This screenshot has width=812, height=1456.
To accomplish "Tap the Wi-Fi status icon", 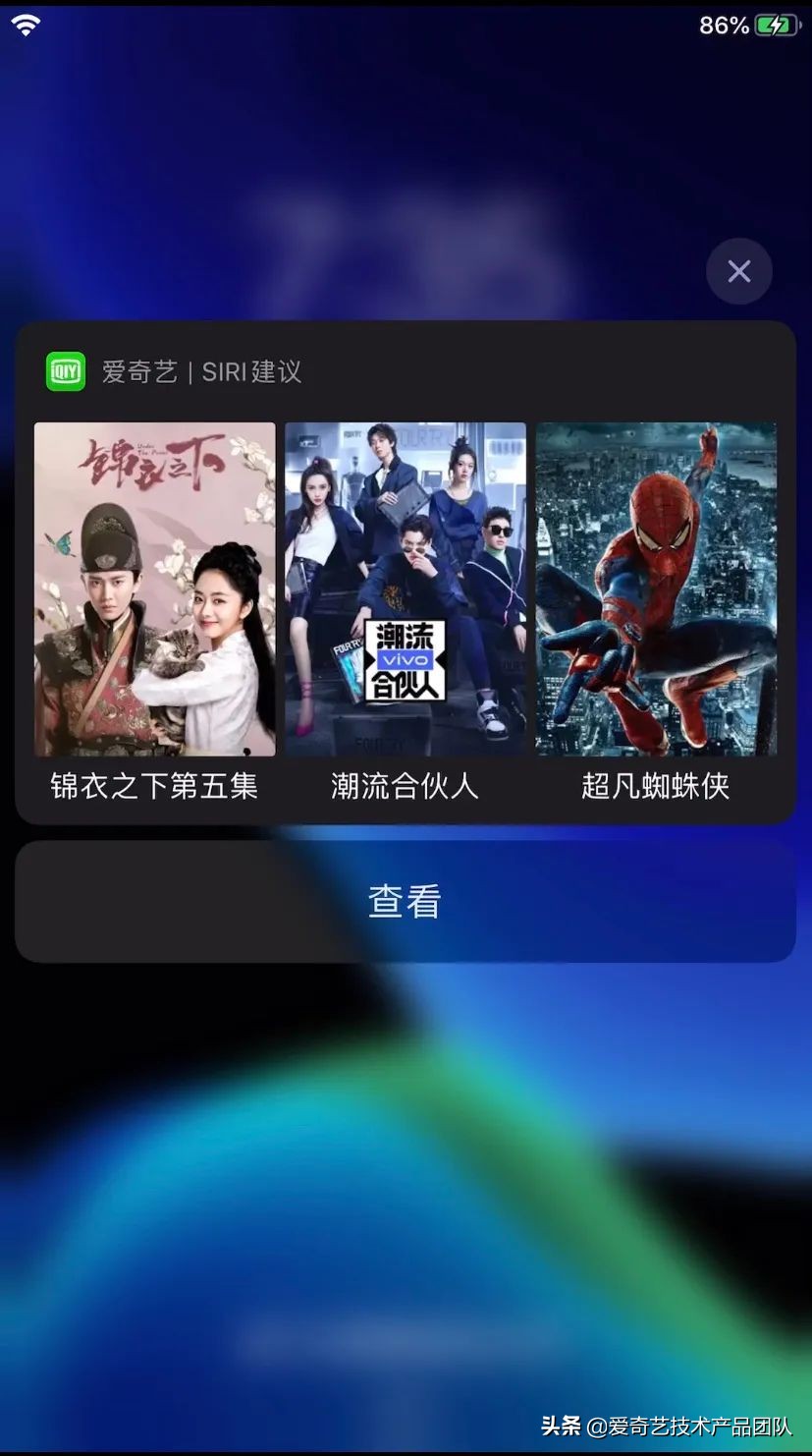I will 25,25.
